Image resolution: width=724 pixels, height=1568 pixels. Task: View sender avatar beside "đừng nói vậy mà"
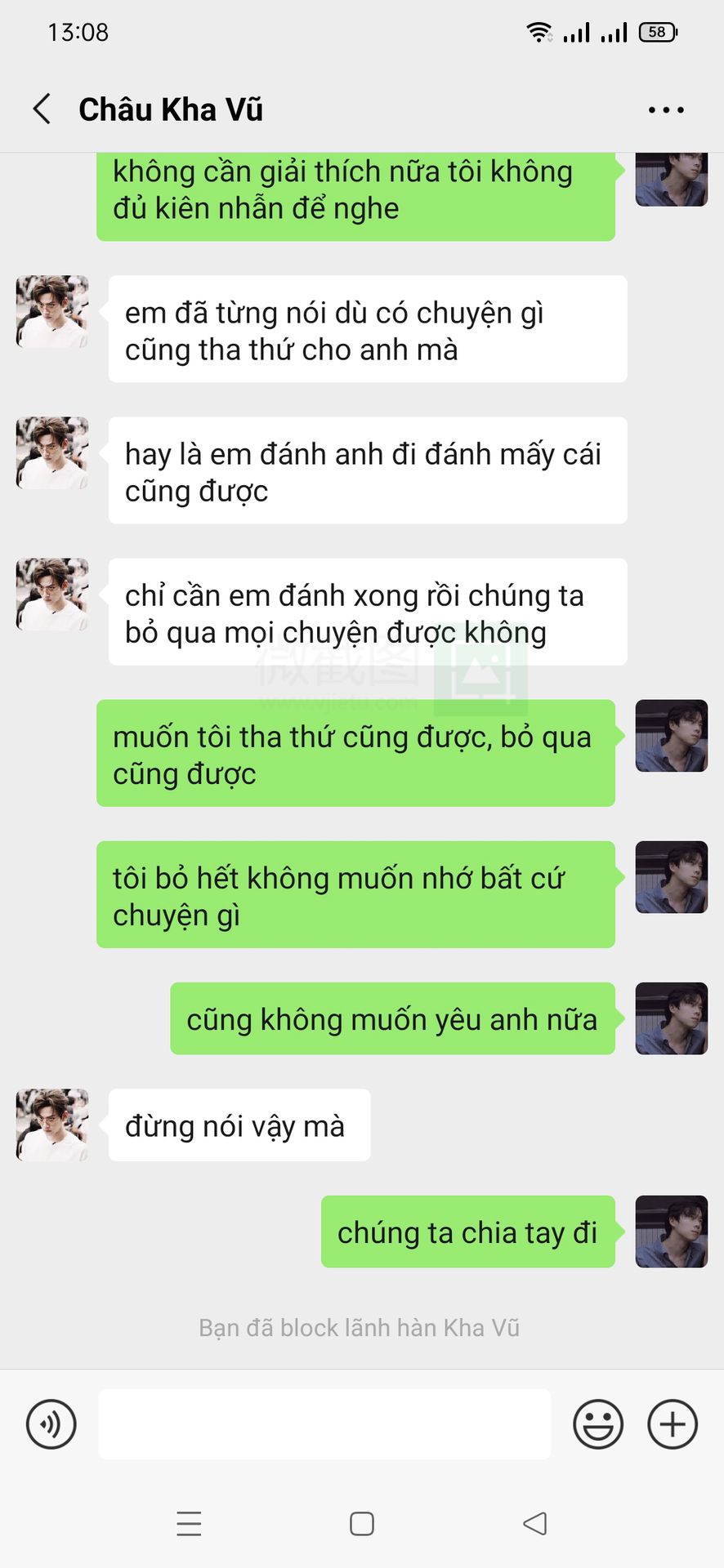click(x=52, y=1125)
